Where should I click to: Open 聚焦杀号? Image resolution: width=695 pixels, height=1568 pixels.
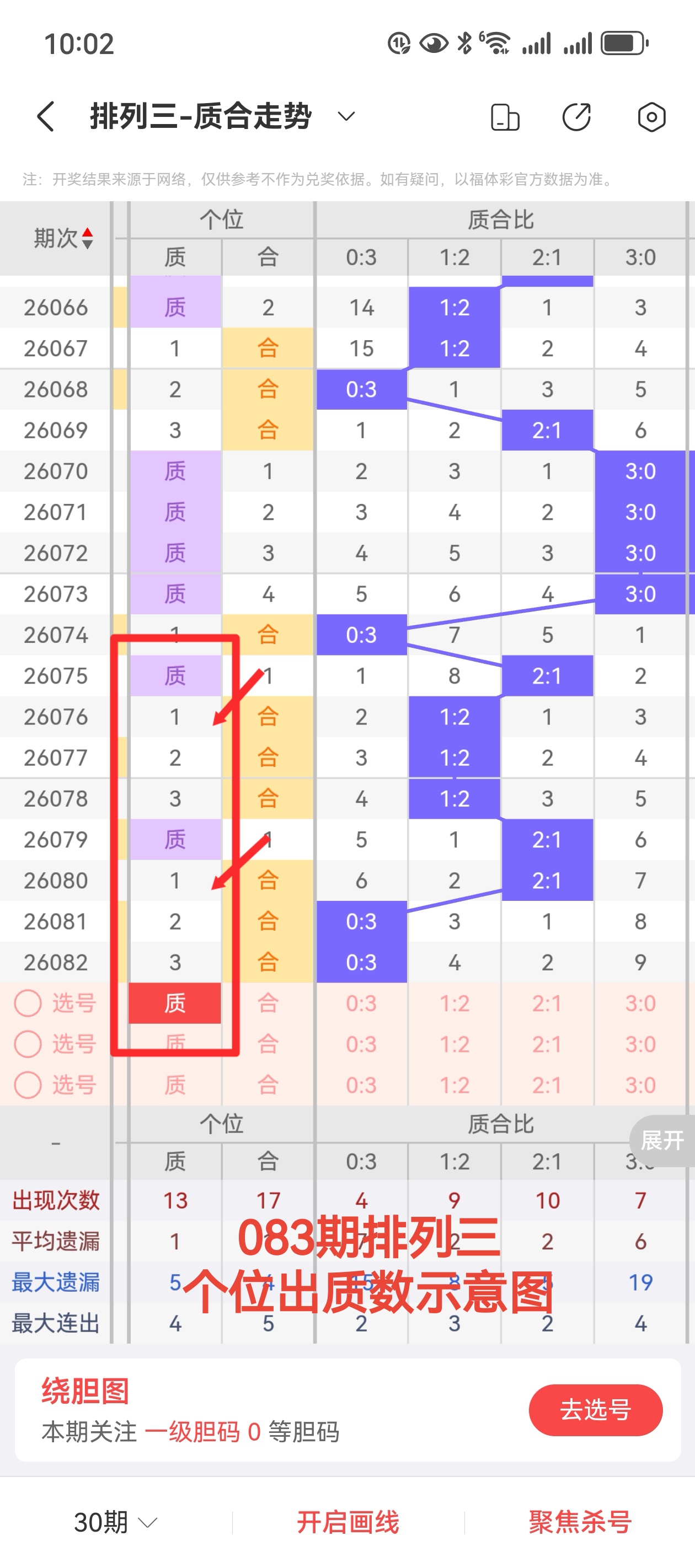click(579, 1522)
